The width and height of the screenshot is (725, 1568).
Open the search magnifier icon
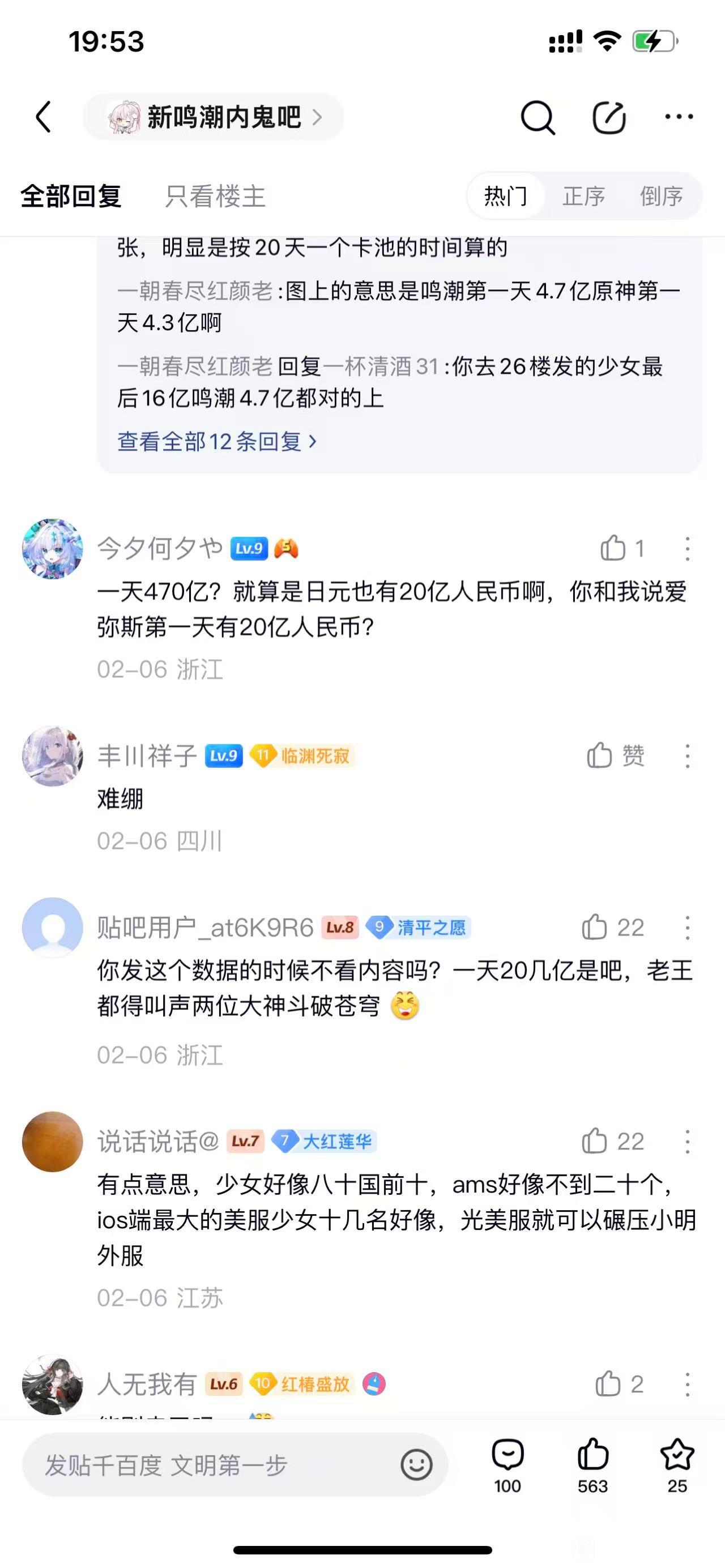(538, 117)
